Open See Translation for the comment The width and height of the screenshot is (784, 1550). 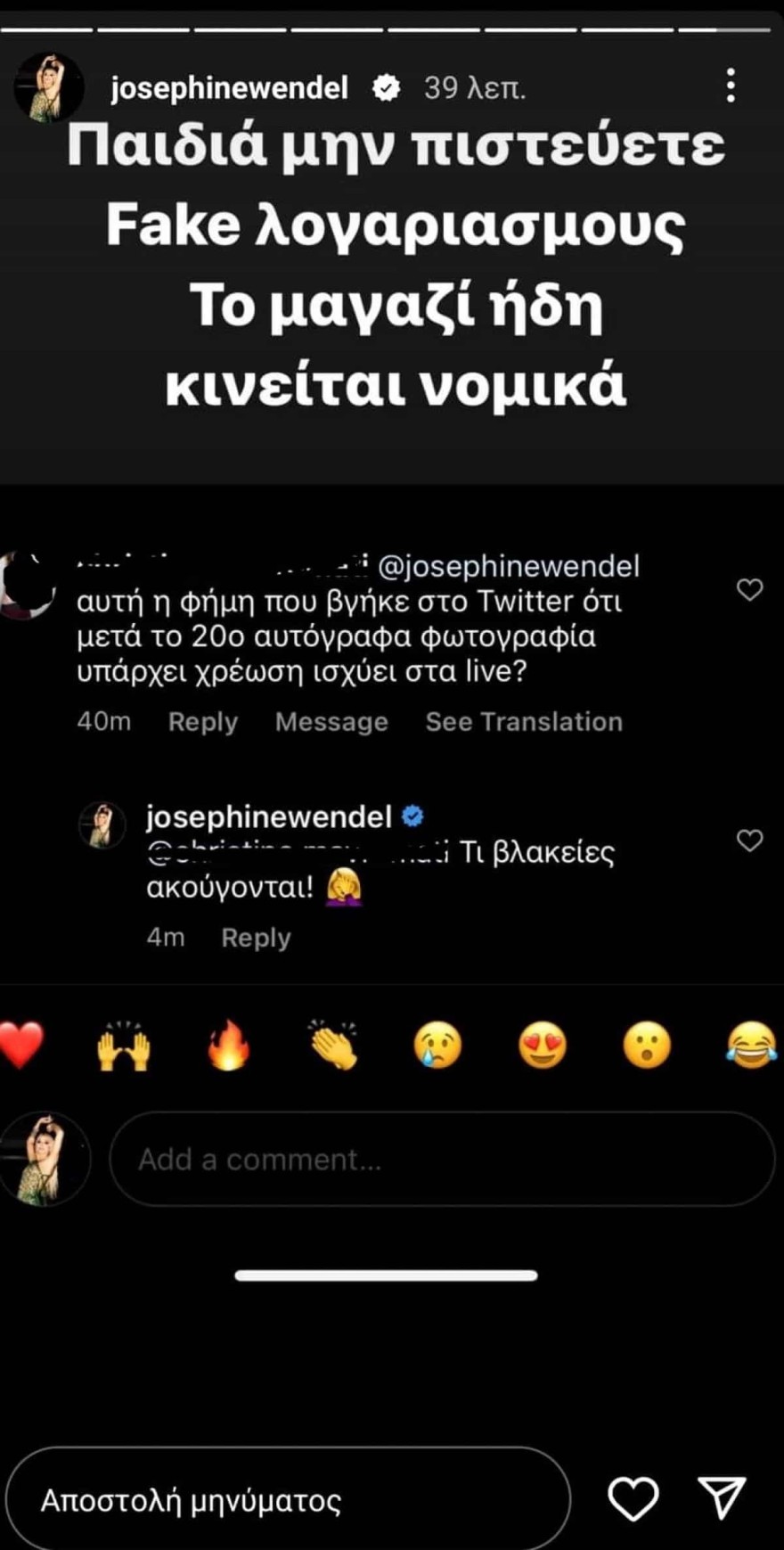524,722
